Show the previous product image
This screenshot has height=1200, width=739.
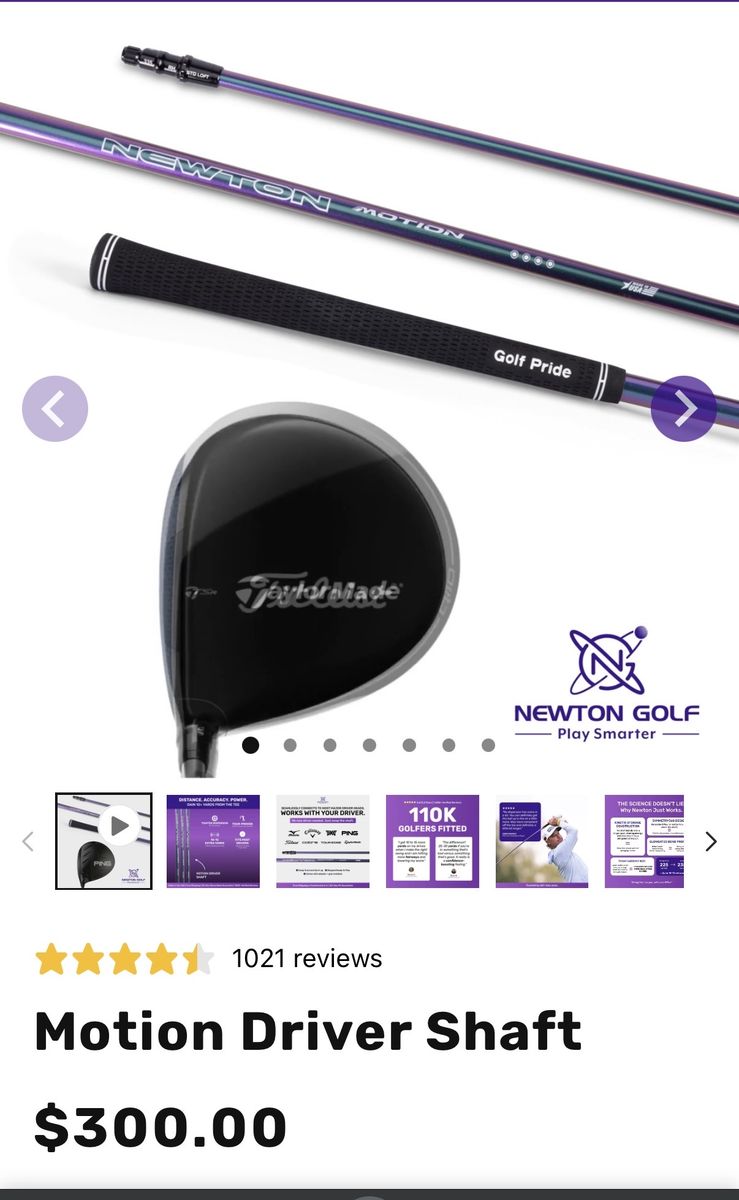[x=55, y=409]
